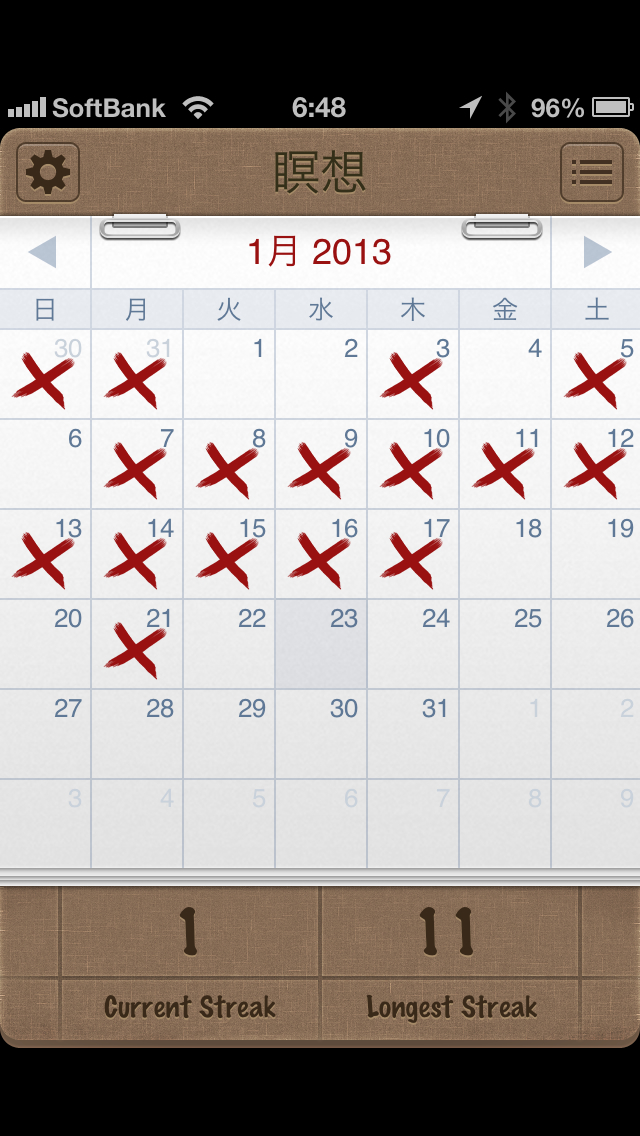The width and height of the screenshot is (640, 1136).
Task: Tap day 20 in the calendar
Action: coord(45,644)
